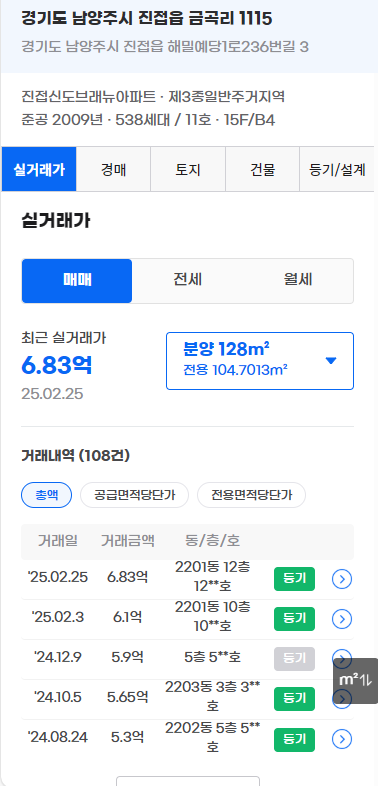
Task: Open details arrow for '24.08.24 transaction
Action: pyautogui.click(x=342, y=739)
